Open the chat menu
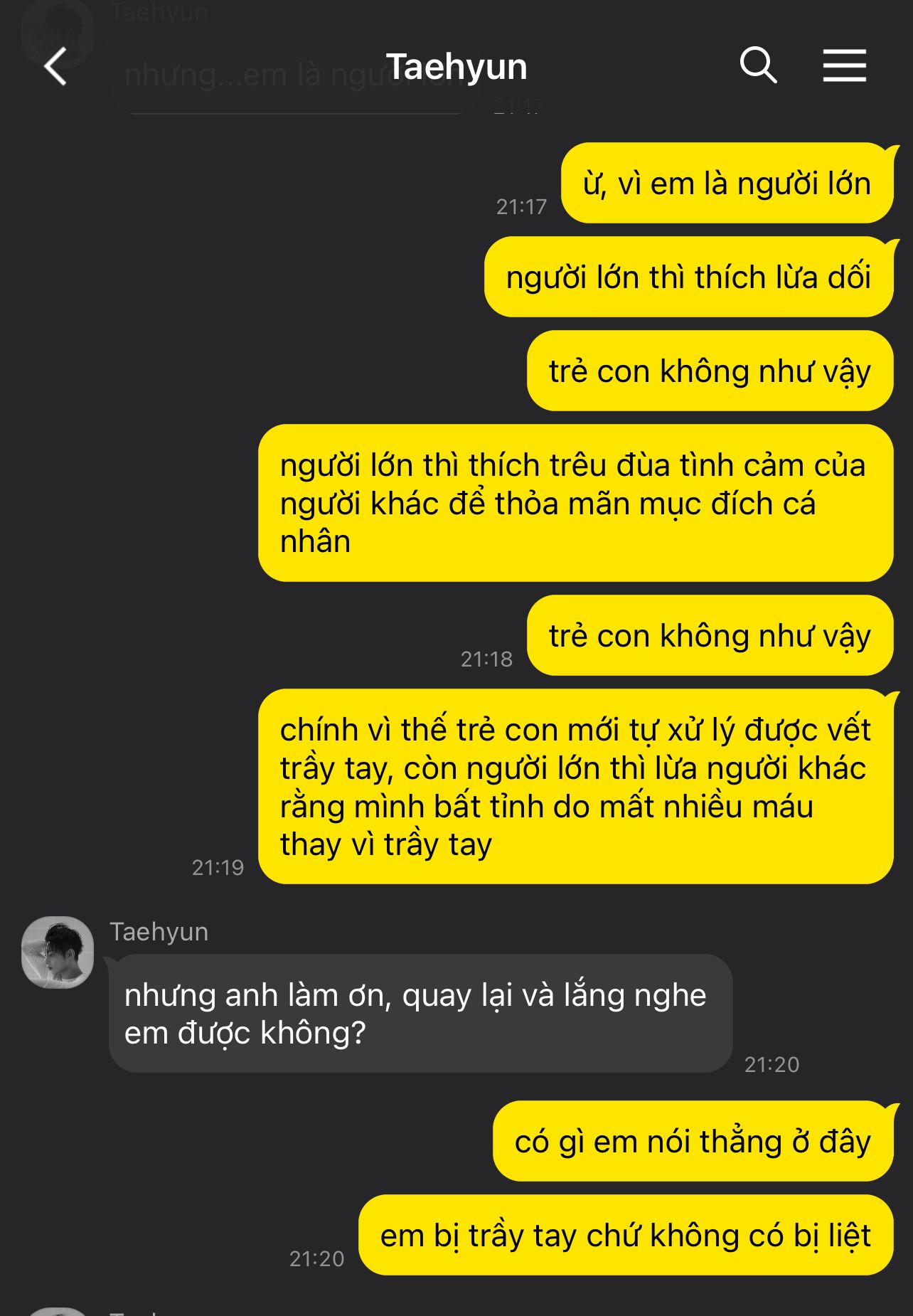 [844, 65]
